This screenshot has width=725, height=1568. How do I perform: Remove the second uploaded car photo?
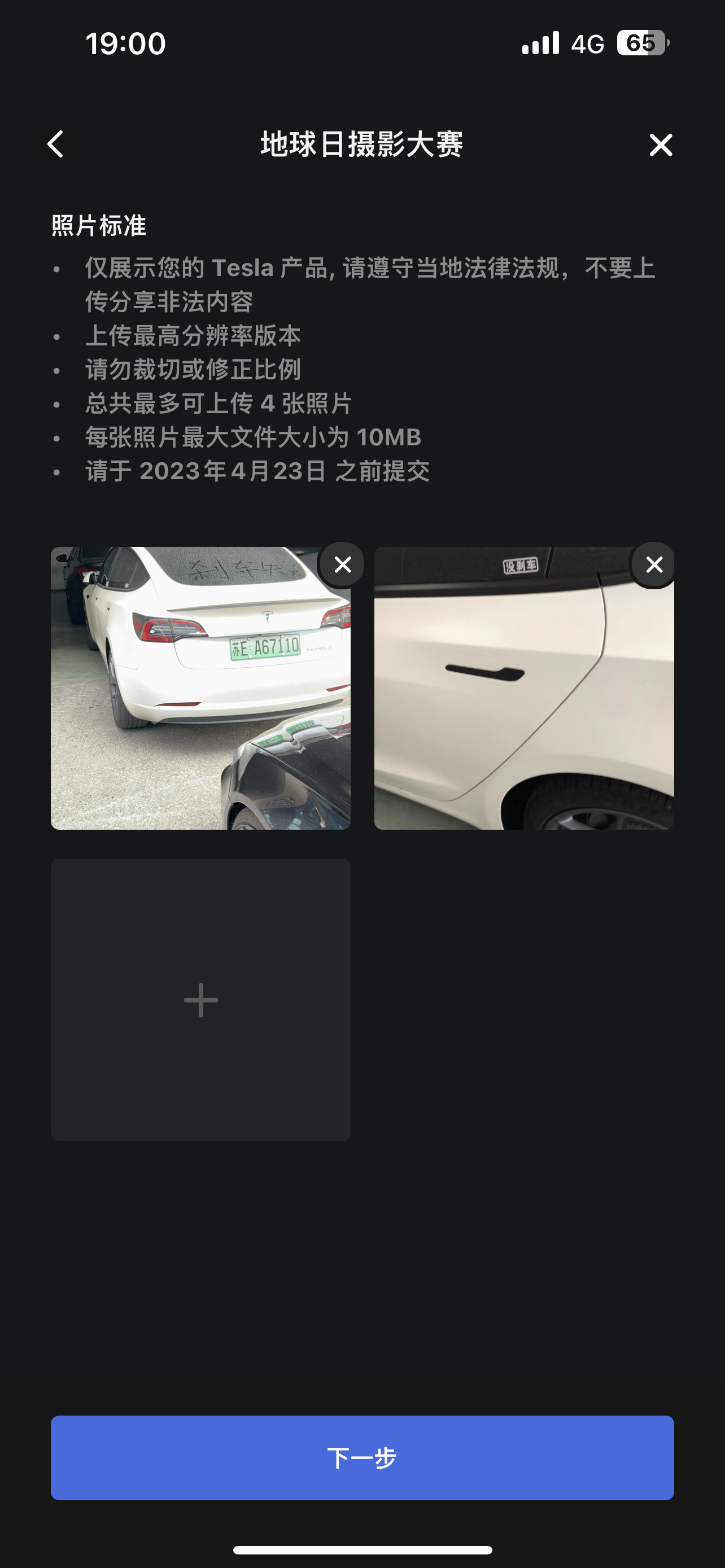coord(653,564)
